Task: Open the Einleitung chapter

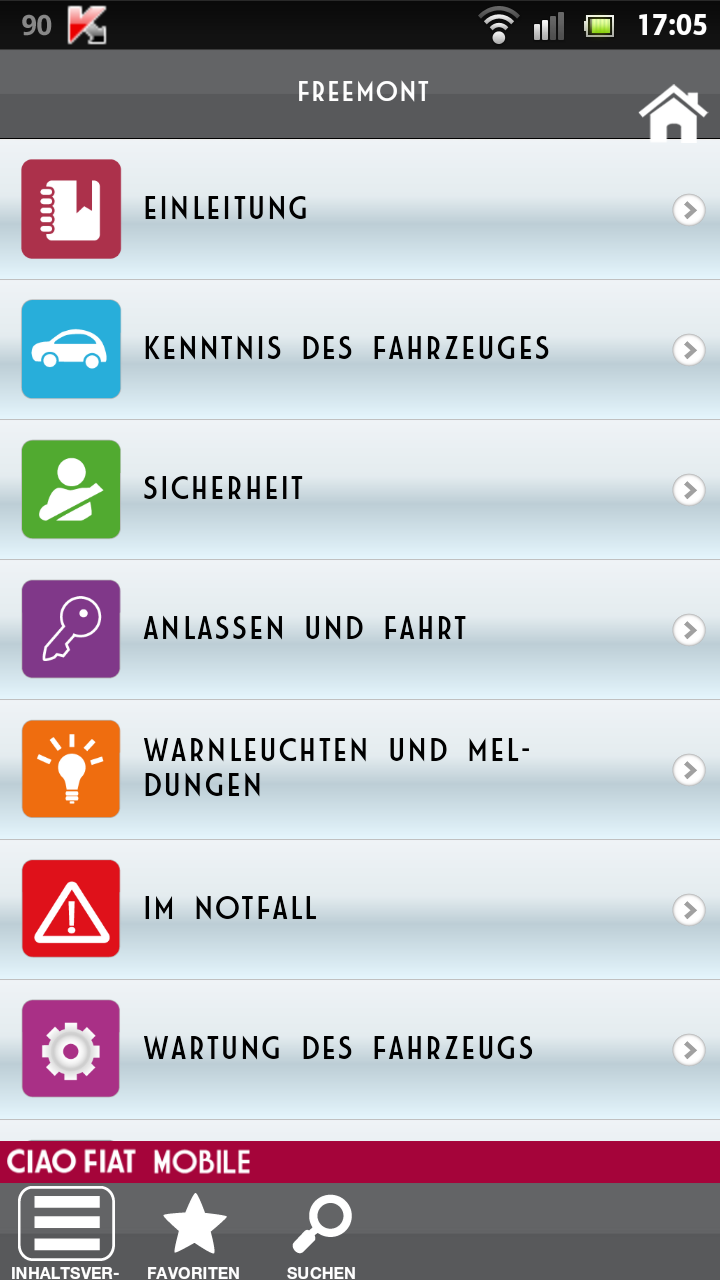Action: click(x=360, y=209)
